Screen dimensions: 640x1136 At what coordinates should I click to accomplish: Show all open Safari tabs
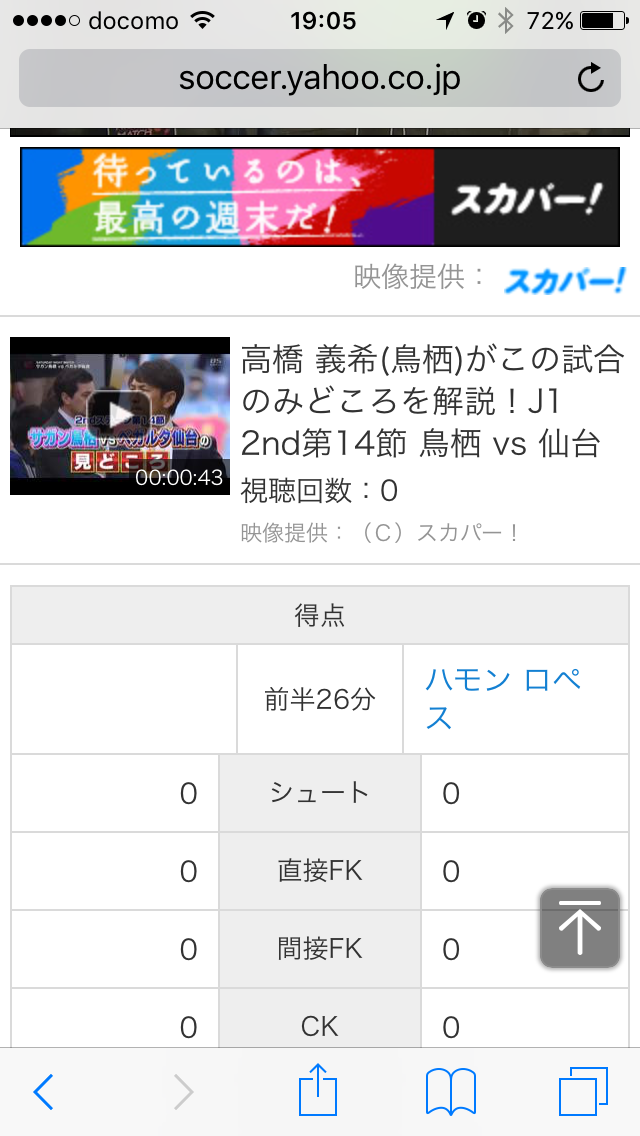[x=583, y=1092]
